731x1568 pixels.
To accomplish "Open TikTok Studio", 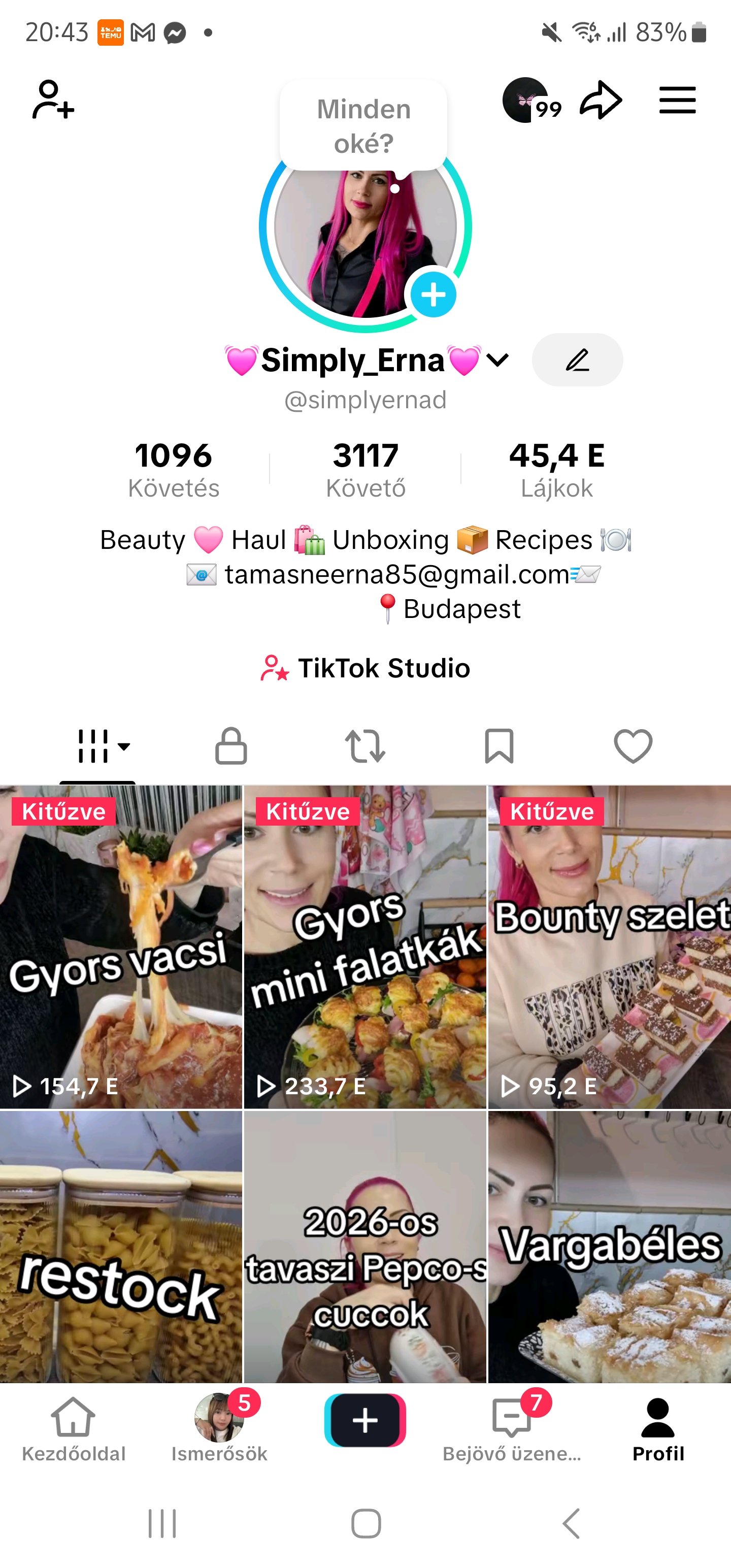I will (x=365, y=668).
